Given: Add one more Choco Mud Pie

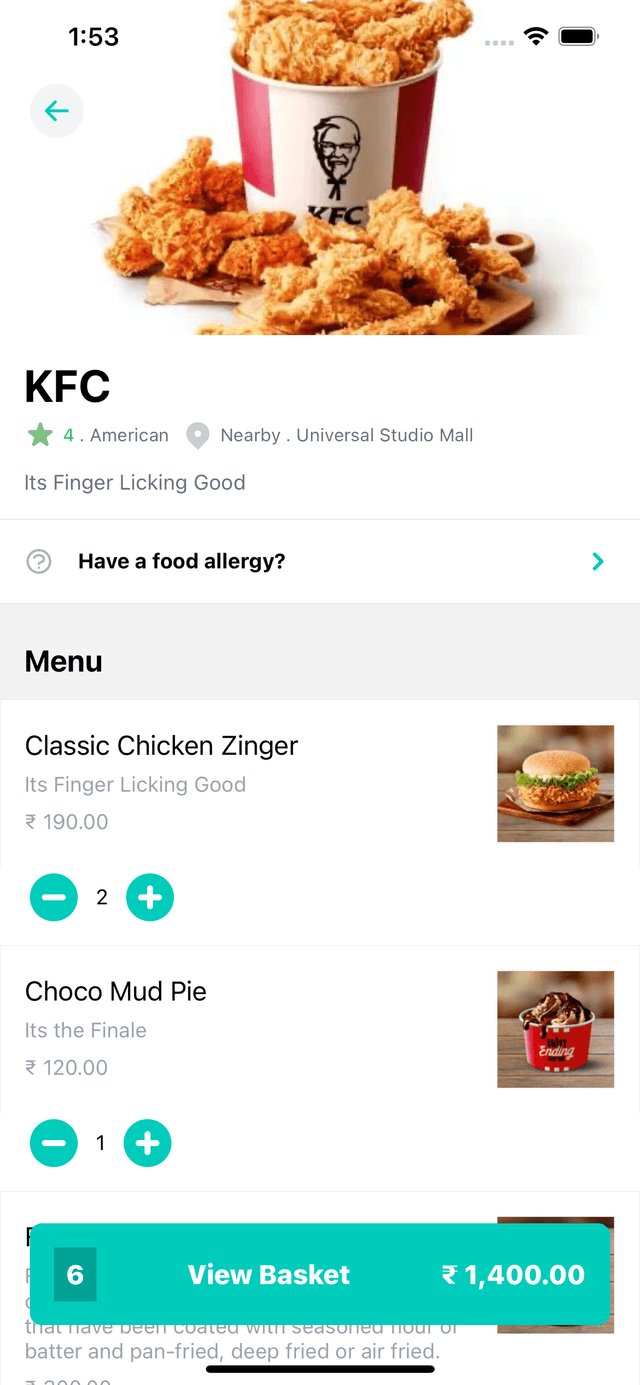Looking at the screenshot, I should point(148,1143).
